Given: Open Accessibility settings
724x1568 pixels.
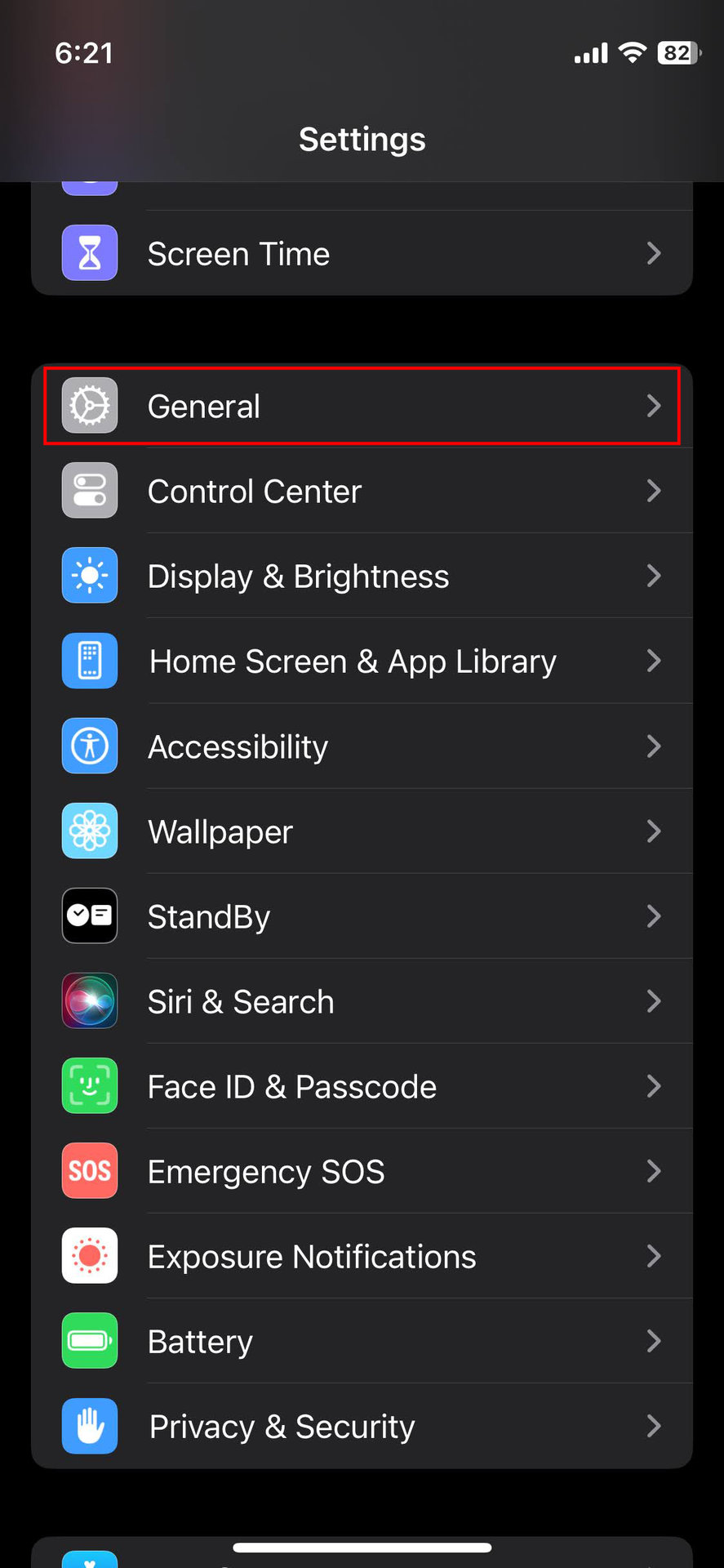Looking at the screenshot, I should click(x=362, y=746).
